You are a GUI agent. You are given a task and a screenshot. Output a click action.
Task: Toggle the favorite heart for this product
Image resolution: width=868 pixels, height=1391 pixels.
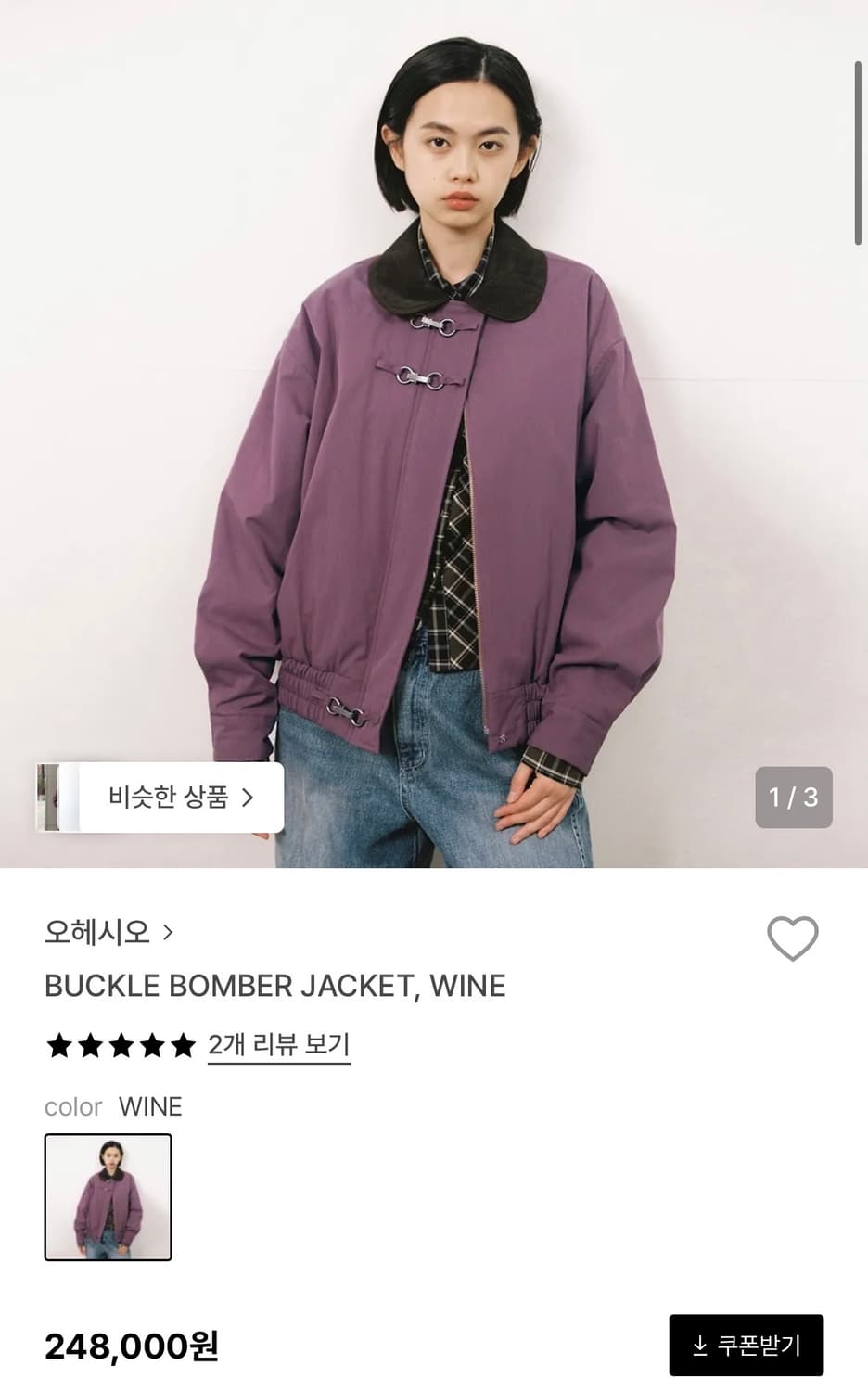[793, 939]
